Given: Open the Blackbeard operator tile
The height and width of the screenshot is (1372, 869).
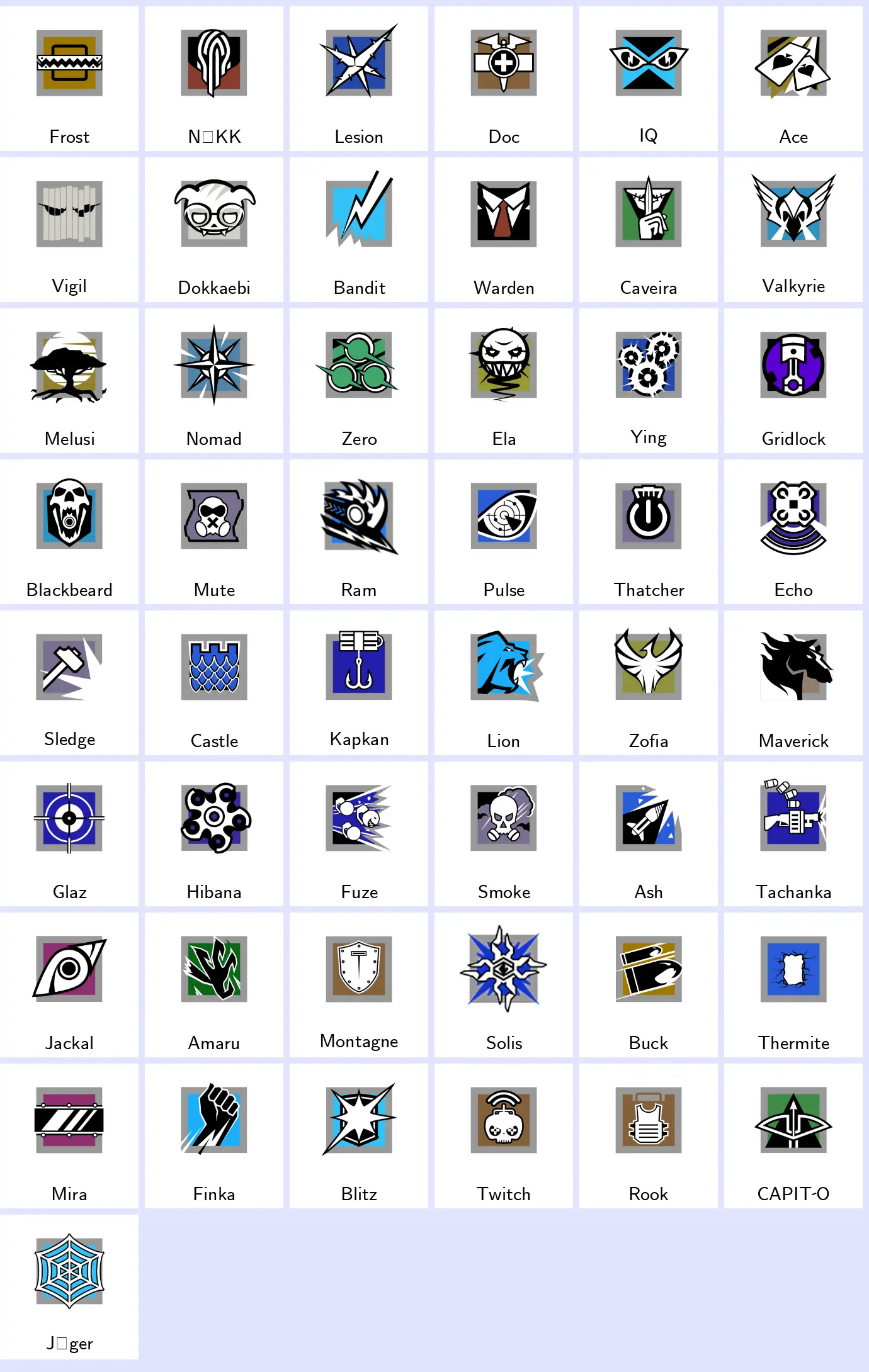Looking at the screenshot, I should [69, 532].
